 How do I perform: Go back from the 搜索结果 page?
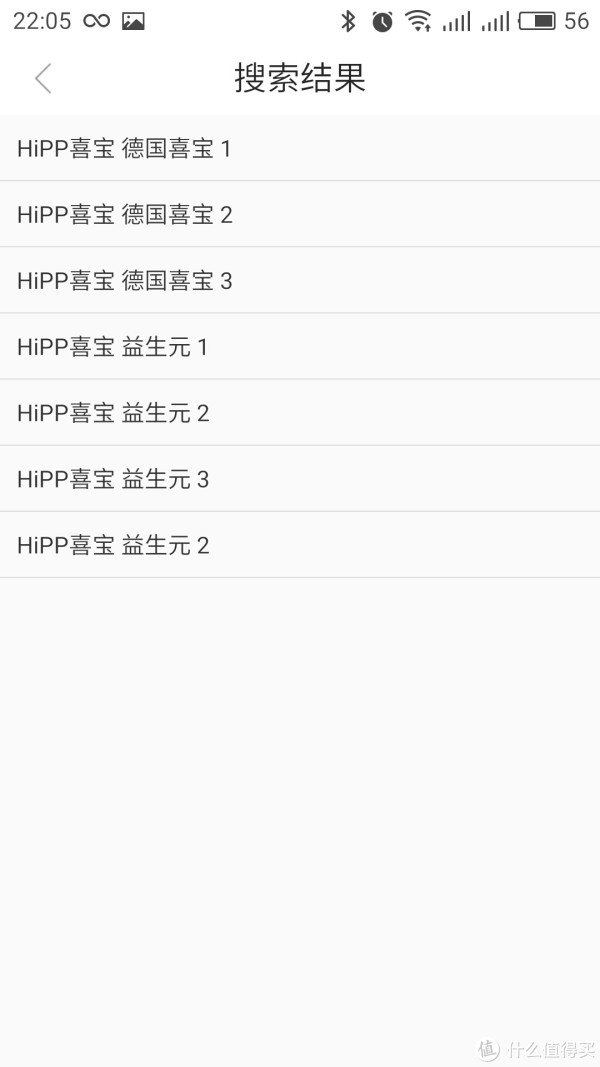pos(43,78)
